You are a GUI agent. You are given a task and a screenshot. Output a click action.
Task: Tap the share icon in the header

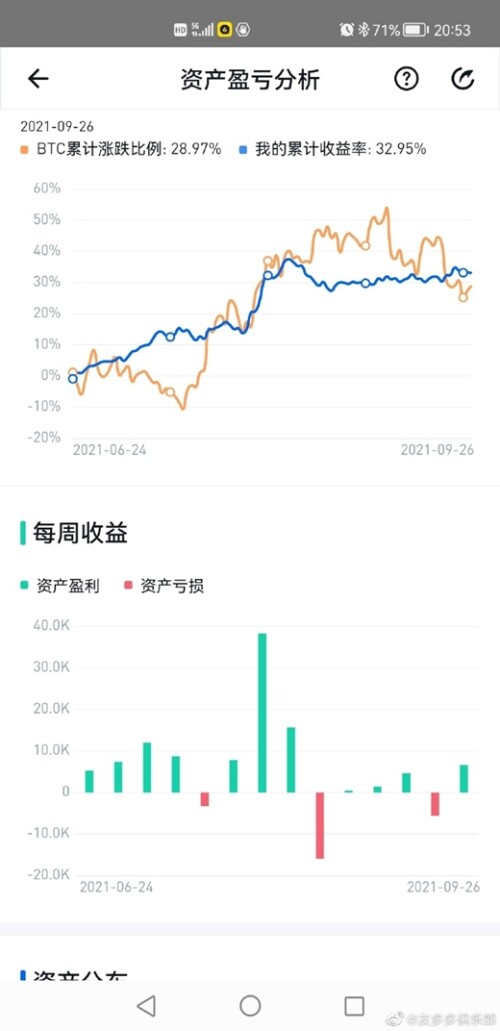pos(462,79)
